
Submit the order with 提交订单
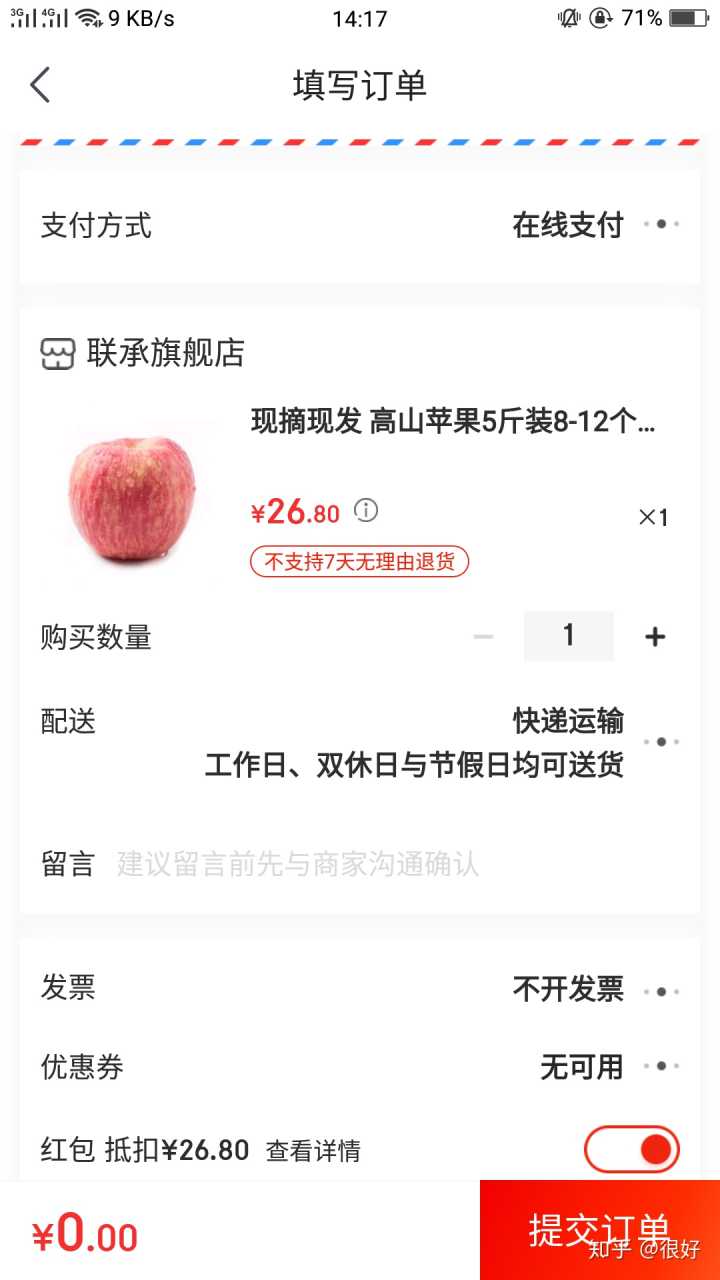pyautogui.click(x=599, y=1230)
